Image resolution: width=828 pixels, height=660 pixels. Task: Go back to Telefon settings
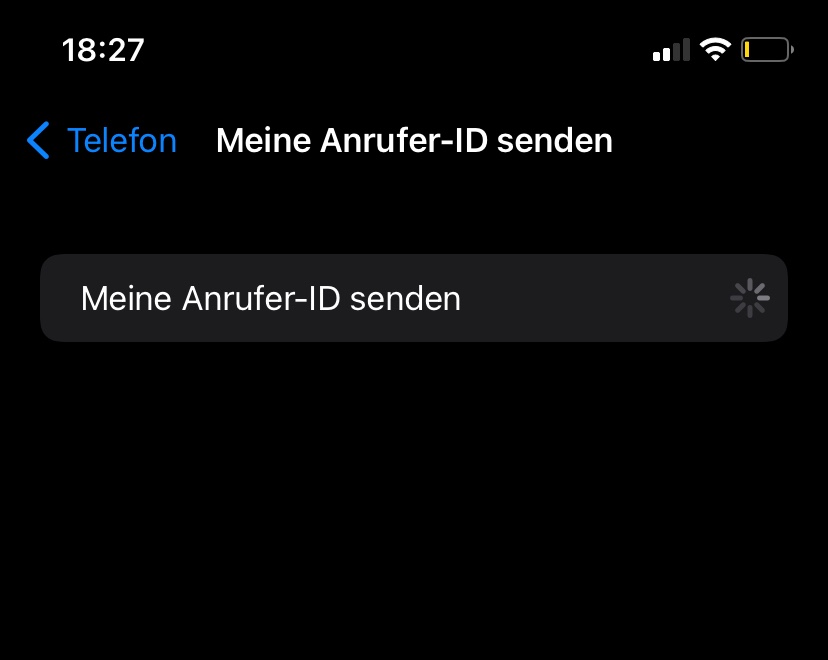tap(101, 140)
